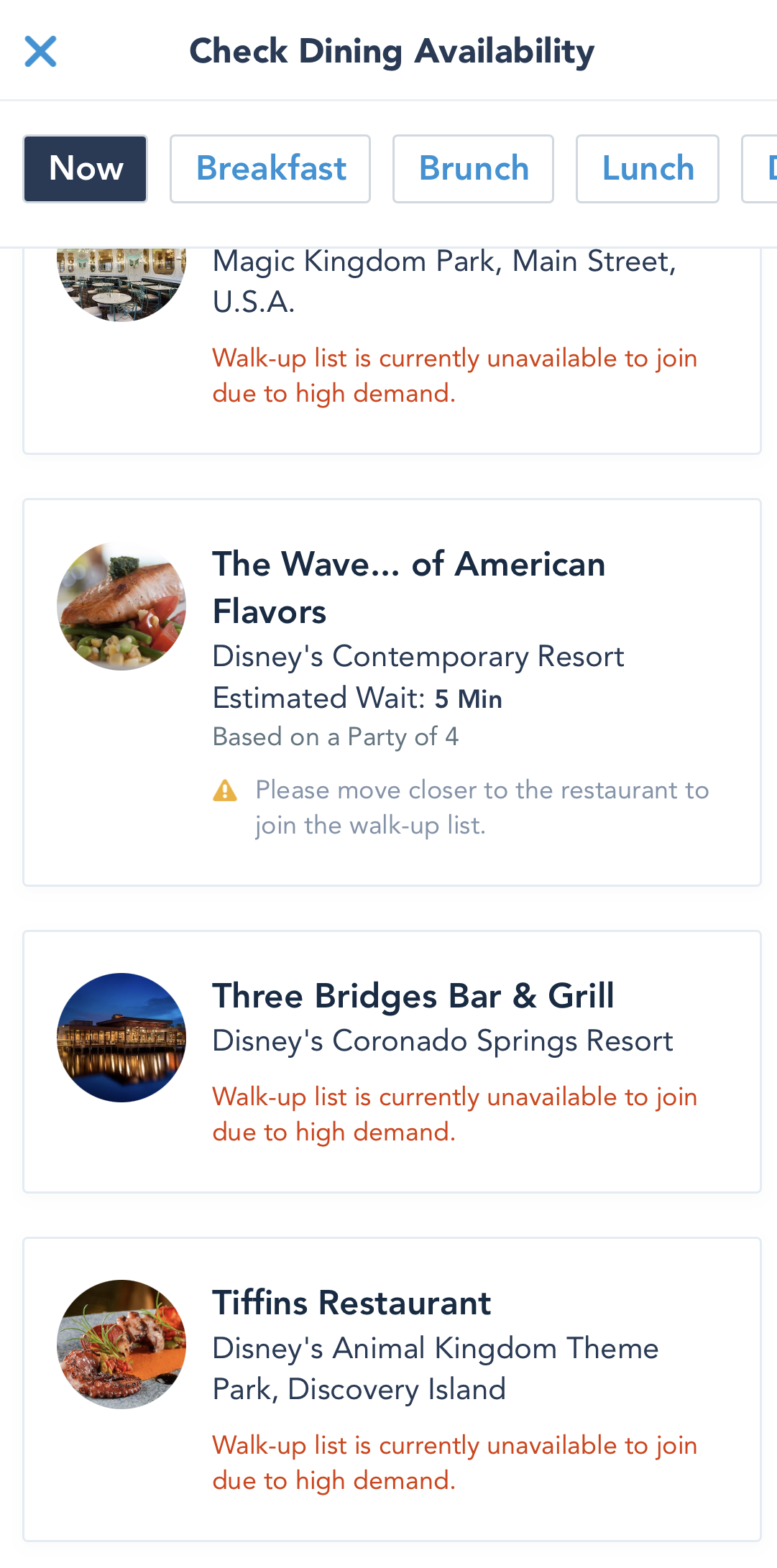Select the Now time filter
The height and width of the screenshot is (1568, 777).
(x=86, y=169)
